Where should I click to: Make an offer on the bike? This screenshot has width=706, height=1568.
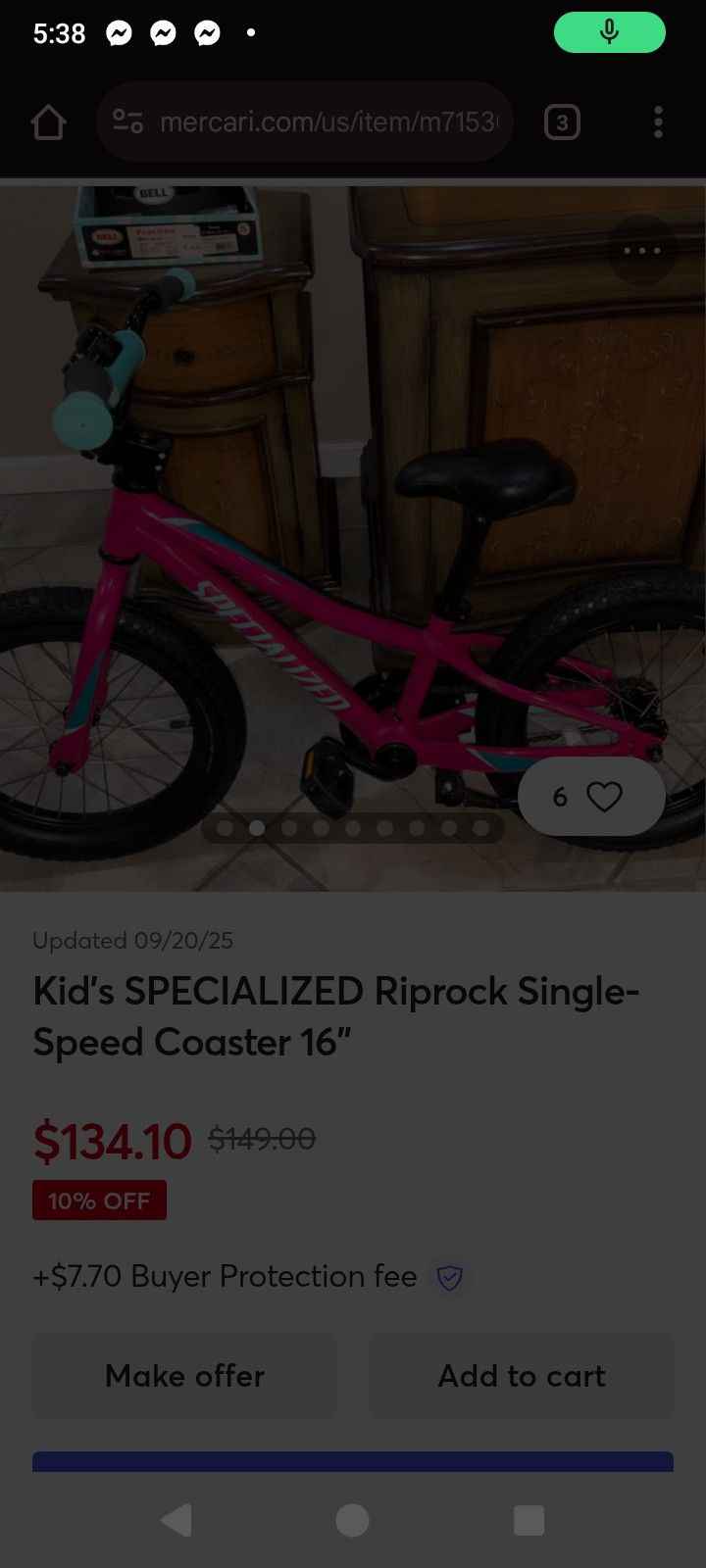tap(184, 1376)
